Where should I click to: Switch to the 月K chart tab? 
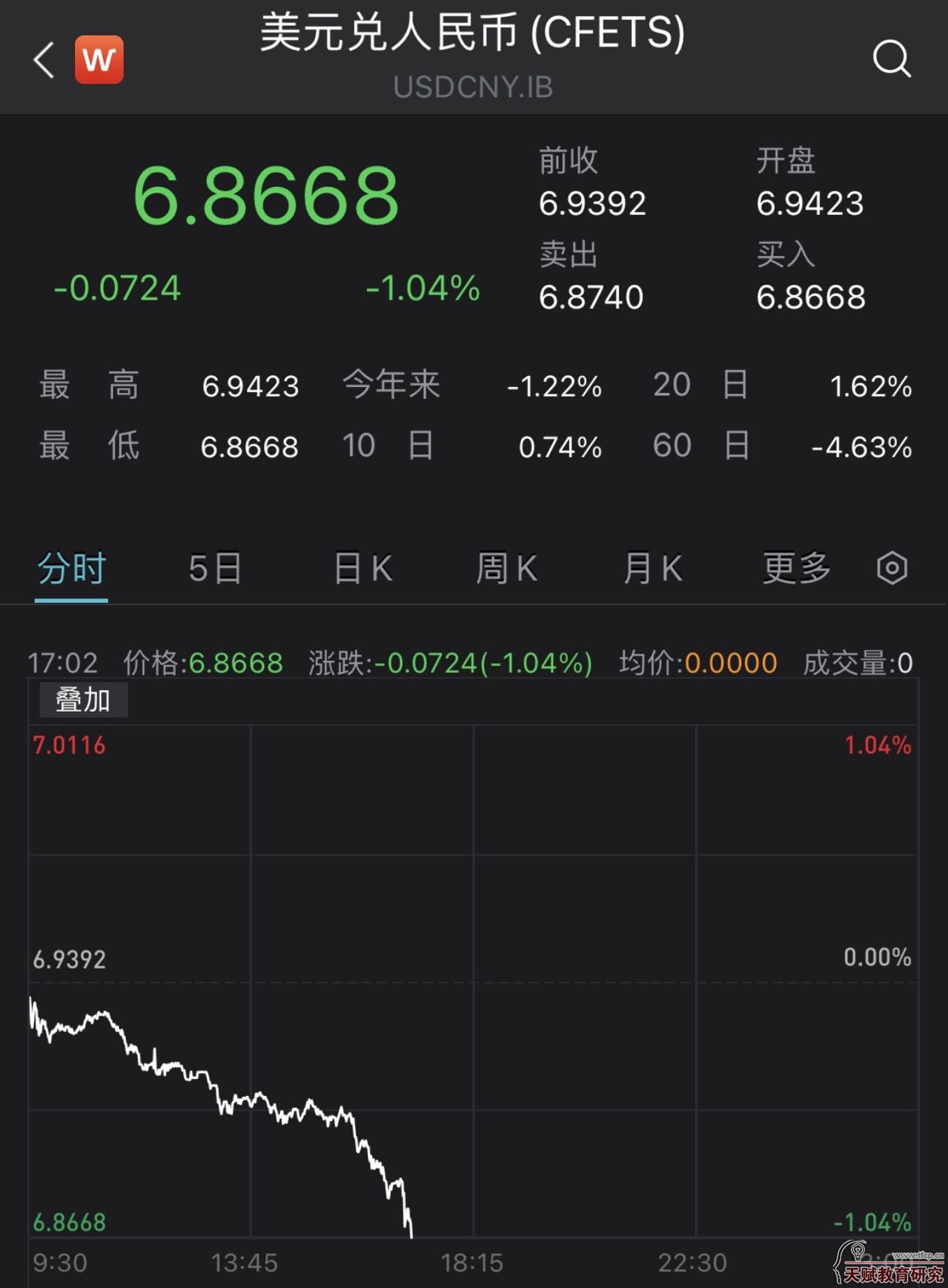652,569
